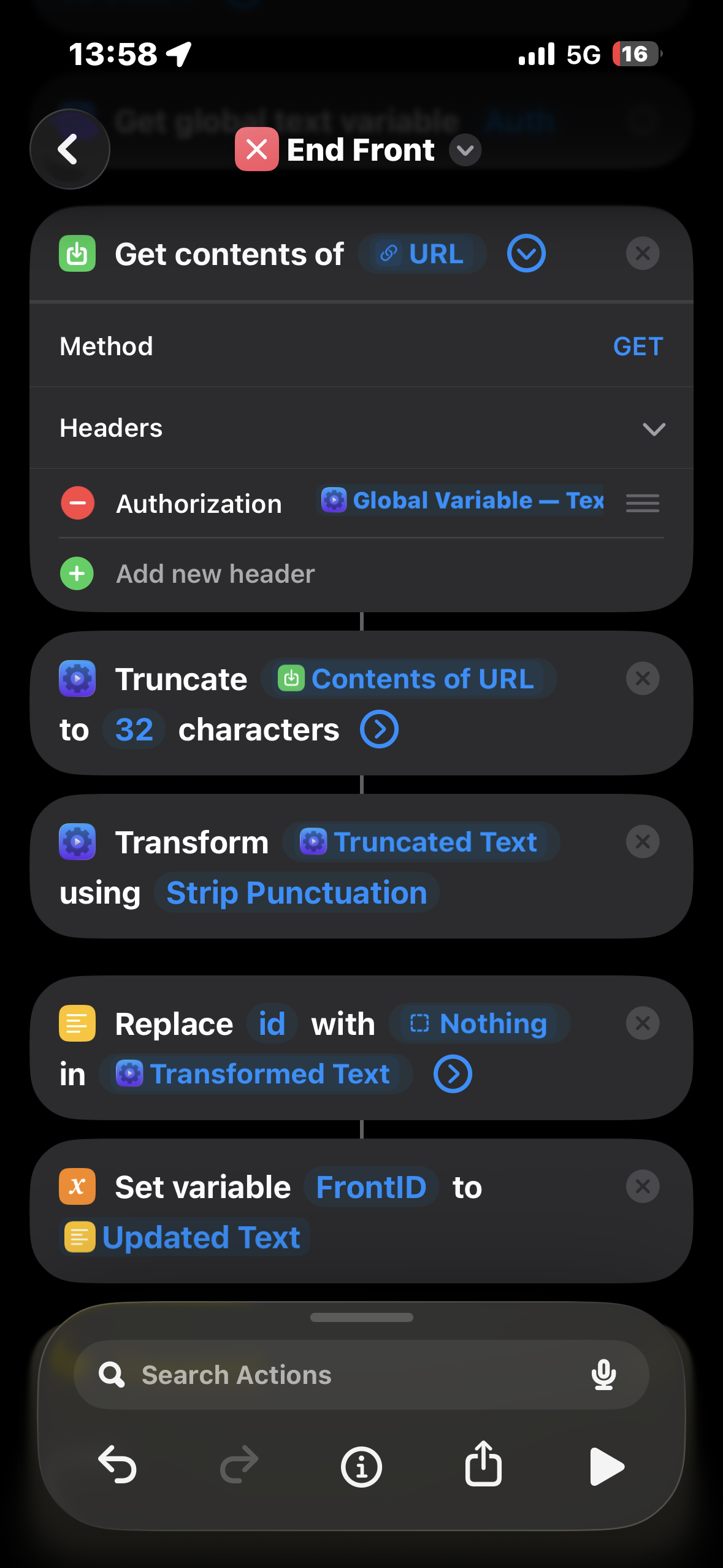This screenshot has width=723, height=1568.
Task: Edit the FrontID variable name
Action: [x=371, y=1187]
